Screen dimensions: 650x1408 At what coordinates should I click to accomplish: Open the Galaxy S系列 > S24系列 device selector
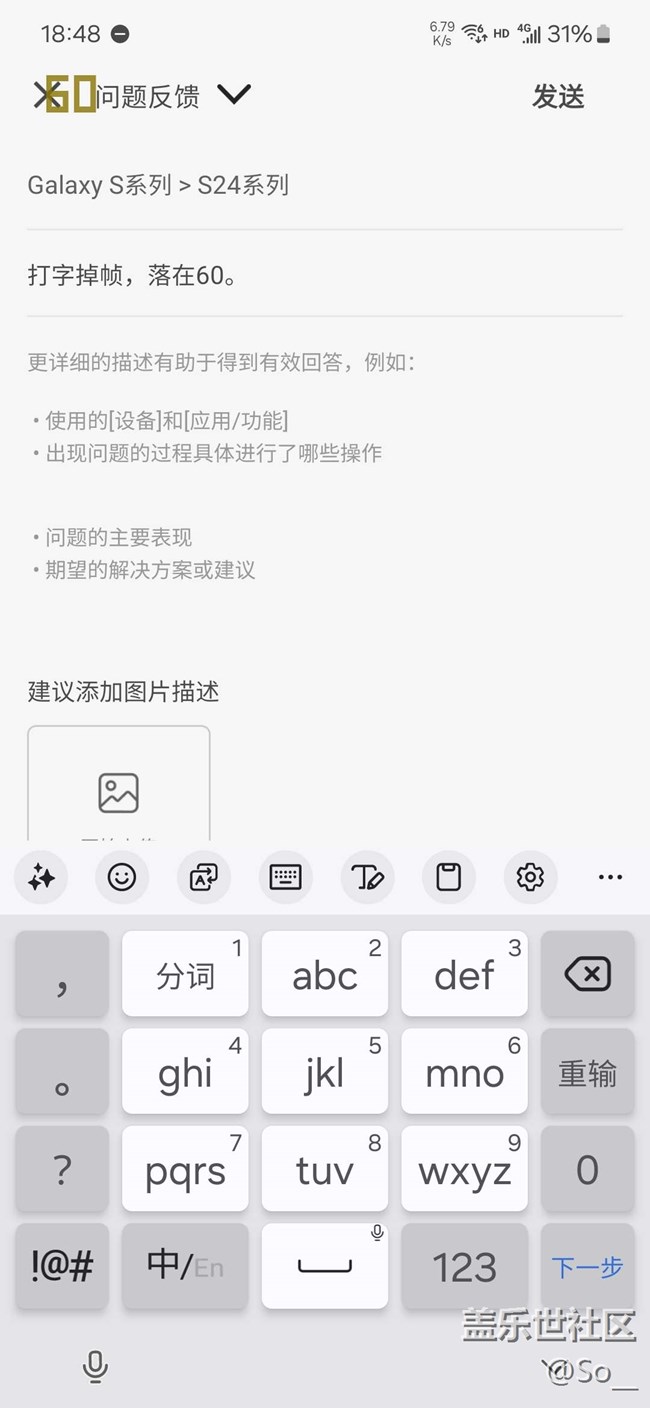pos(325,185)
